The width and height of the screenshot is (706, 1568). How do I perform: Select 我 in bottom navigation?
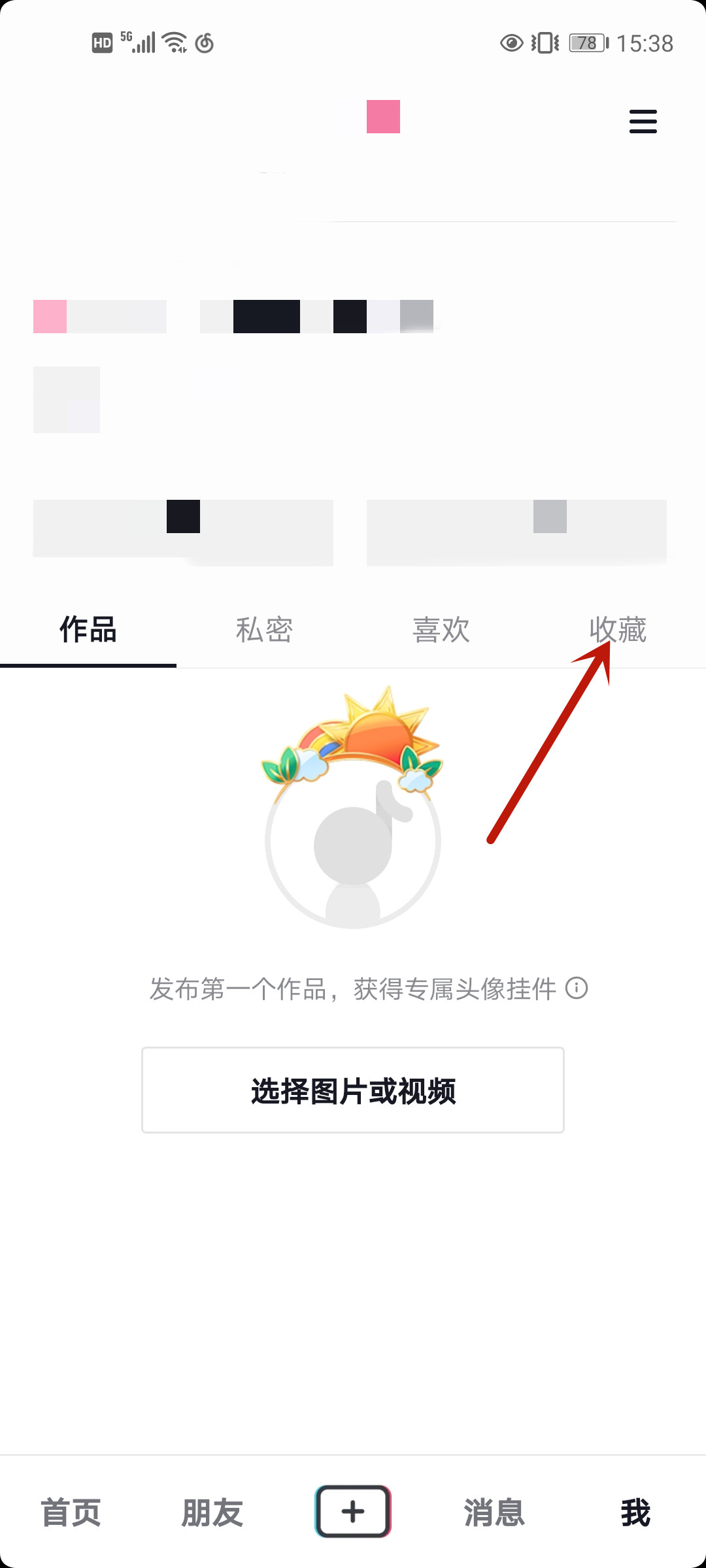pyautogui.click(x=635, y=1512)
